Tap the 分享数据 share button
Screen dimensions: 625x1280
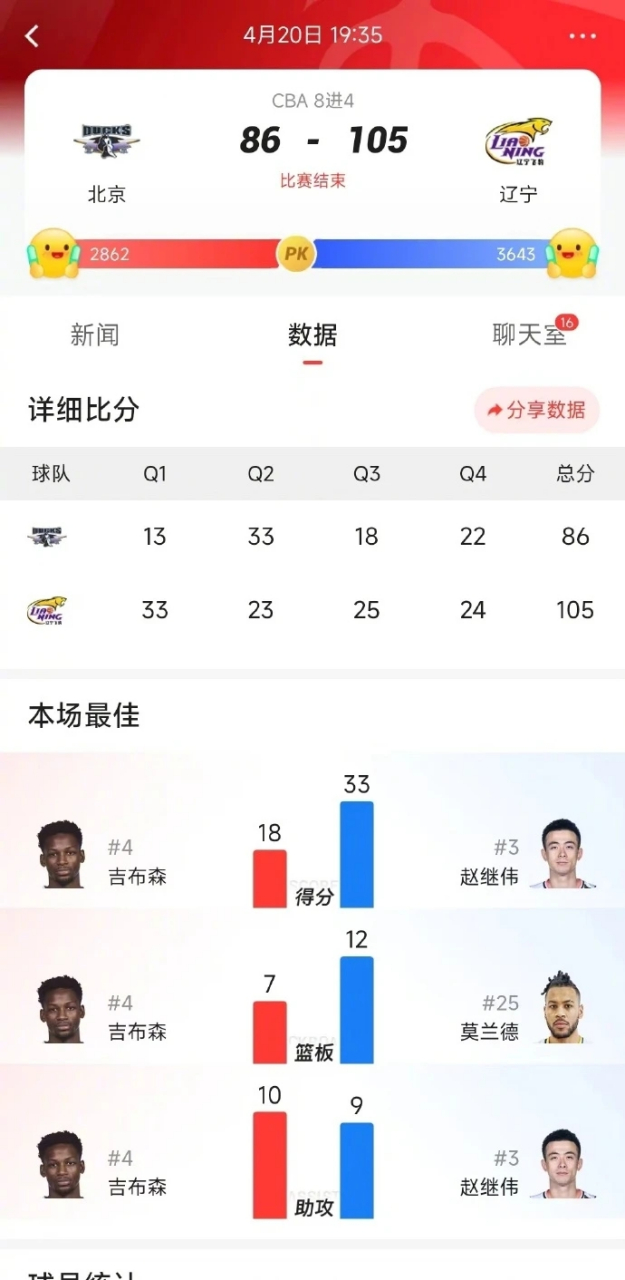(x=536, y=410)
